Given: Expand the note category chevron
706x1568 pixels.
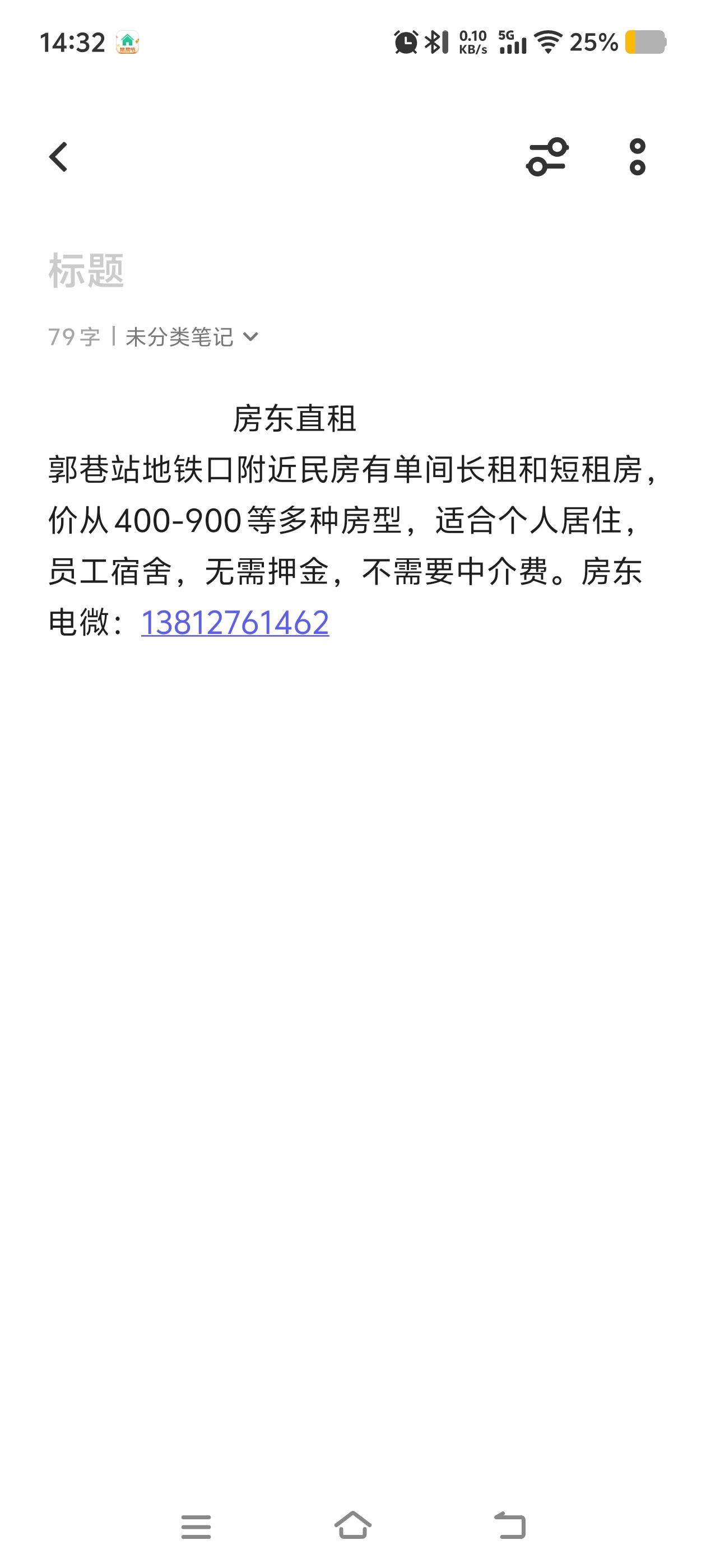Looking at the screenshot, I should point(251,338).
